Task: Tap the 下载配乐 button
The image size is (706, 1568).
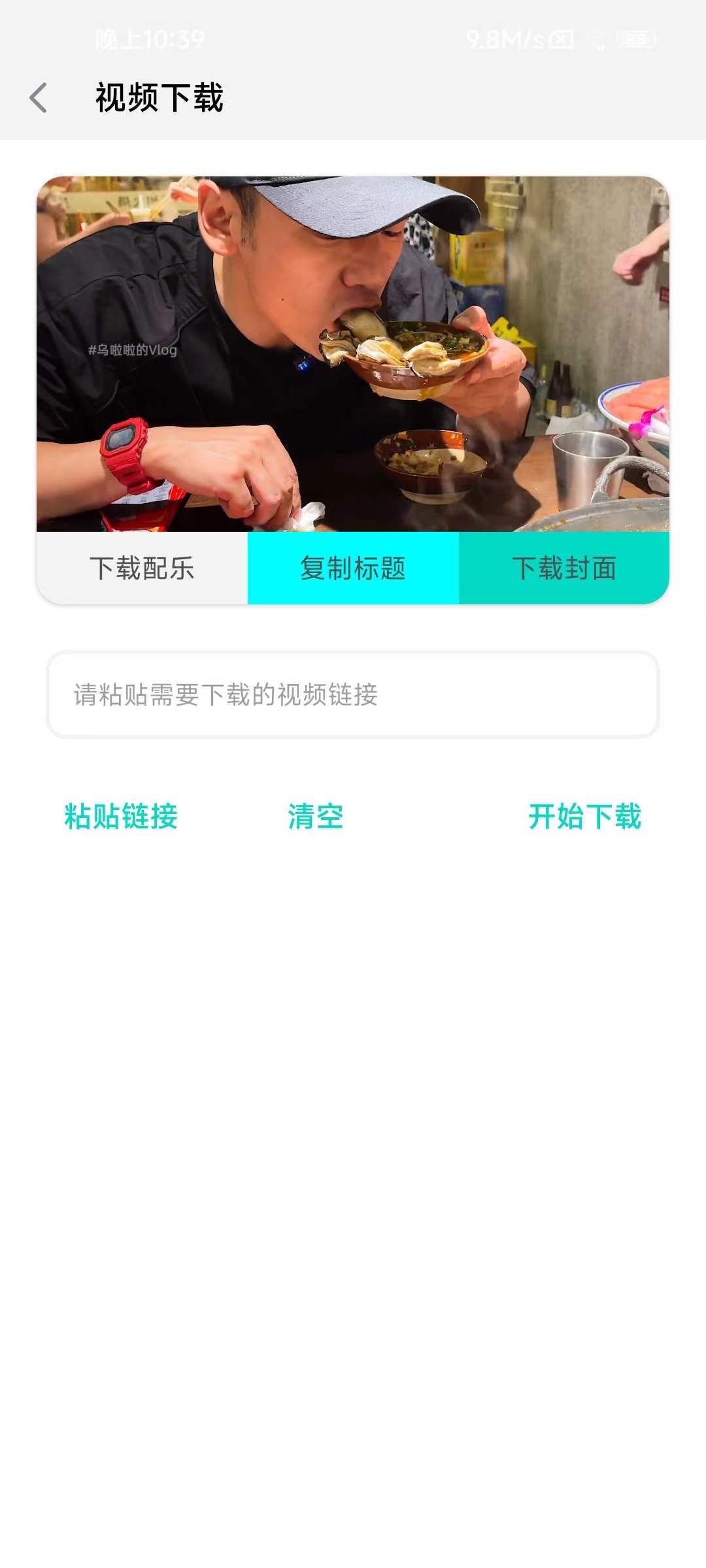Action: (x=142, y=568)
